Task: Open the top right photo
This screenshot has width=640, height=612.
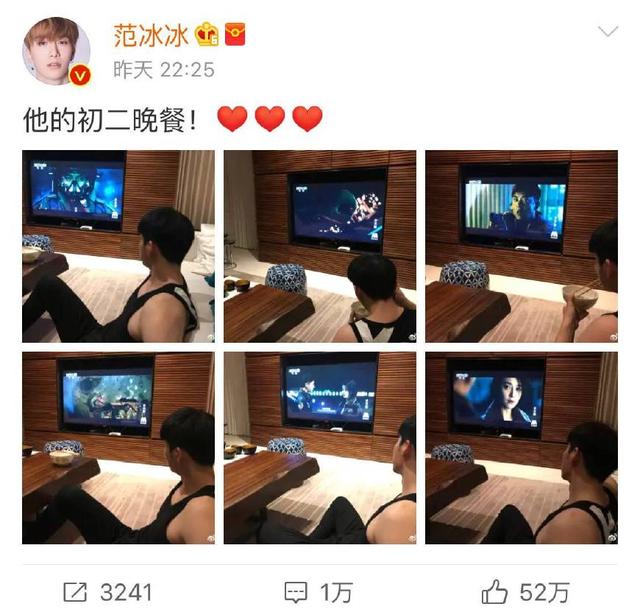Action: click(521, 246)
